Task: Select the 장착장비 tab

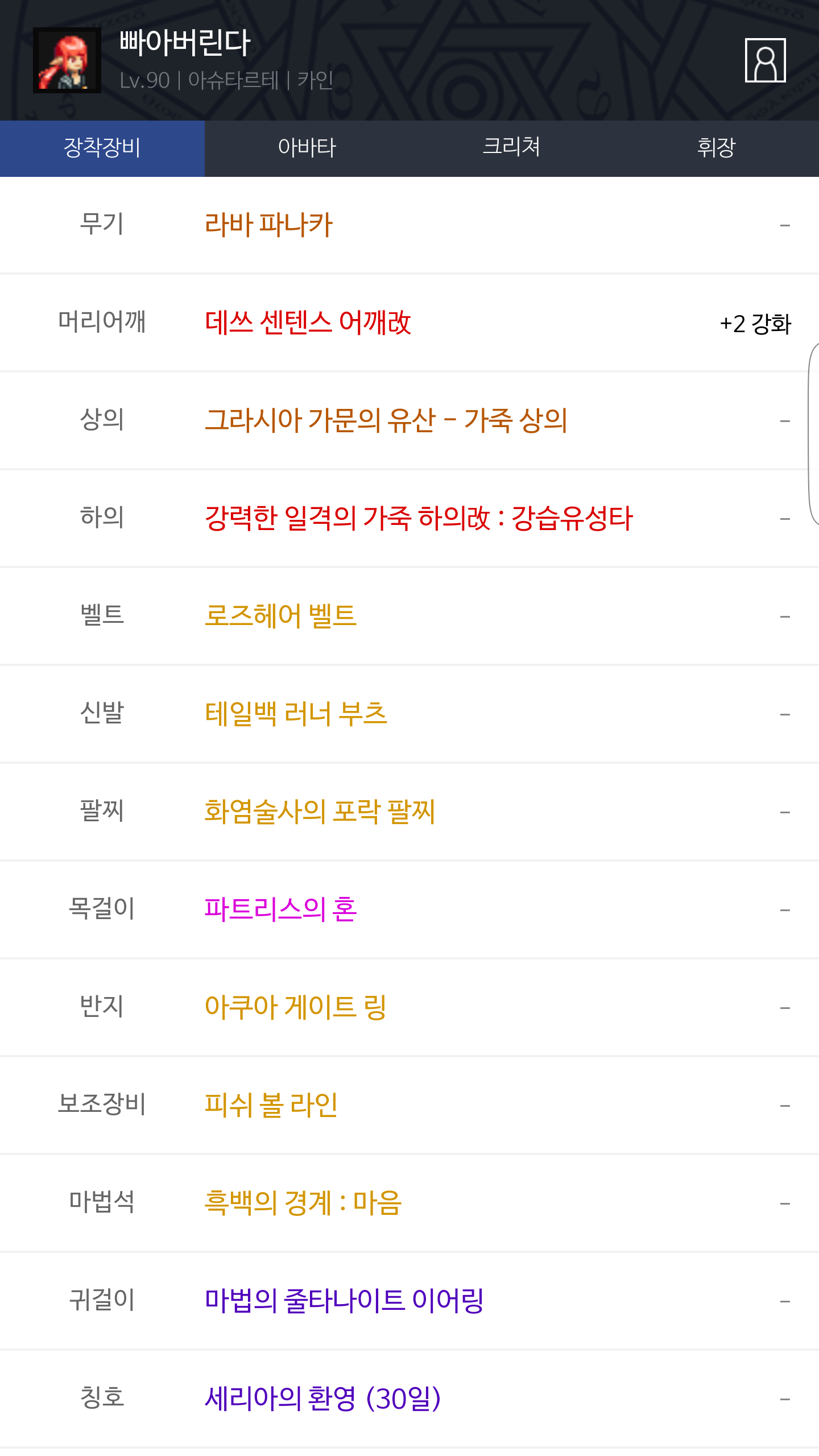Action: (102, 148)
